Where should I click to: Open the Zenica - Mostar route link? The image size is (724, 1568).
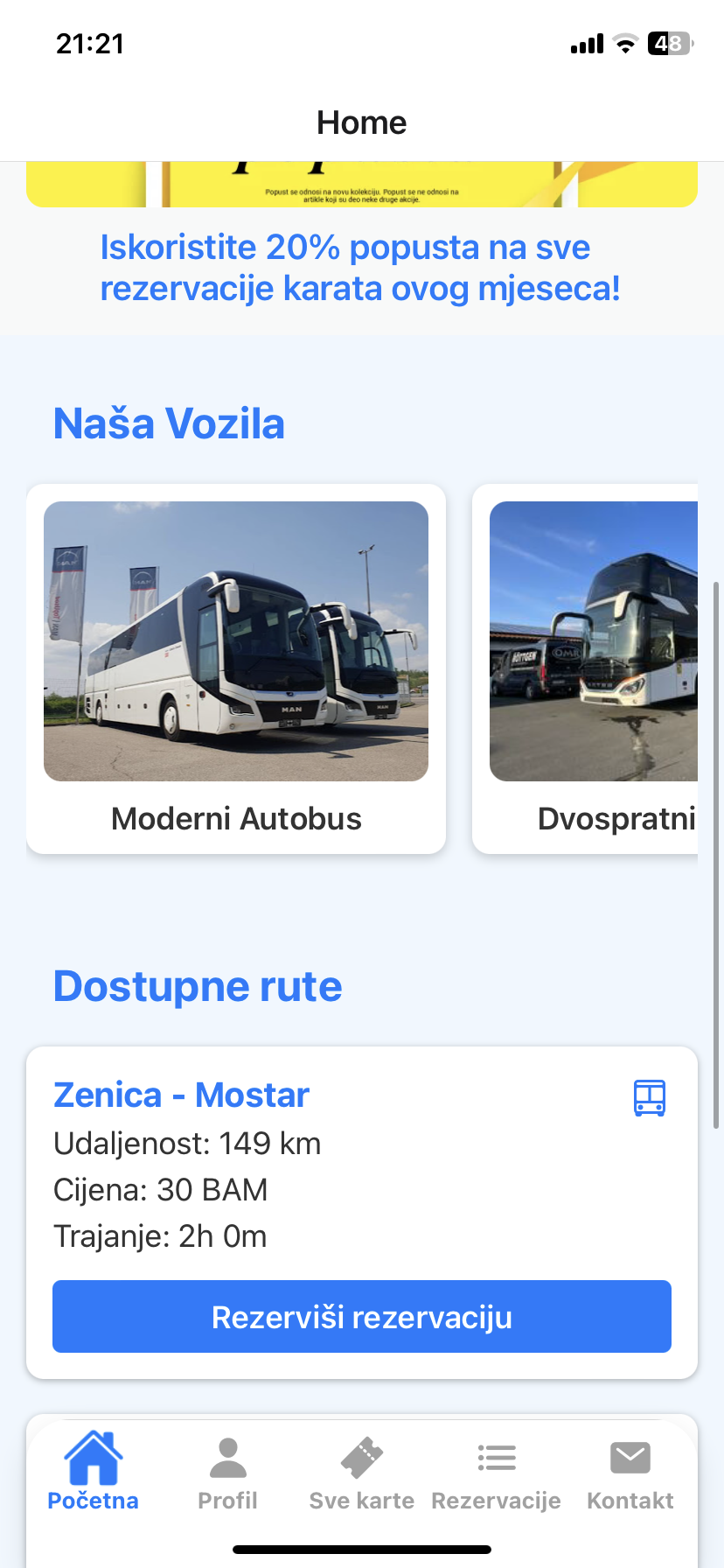(x=181, y=1095)
